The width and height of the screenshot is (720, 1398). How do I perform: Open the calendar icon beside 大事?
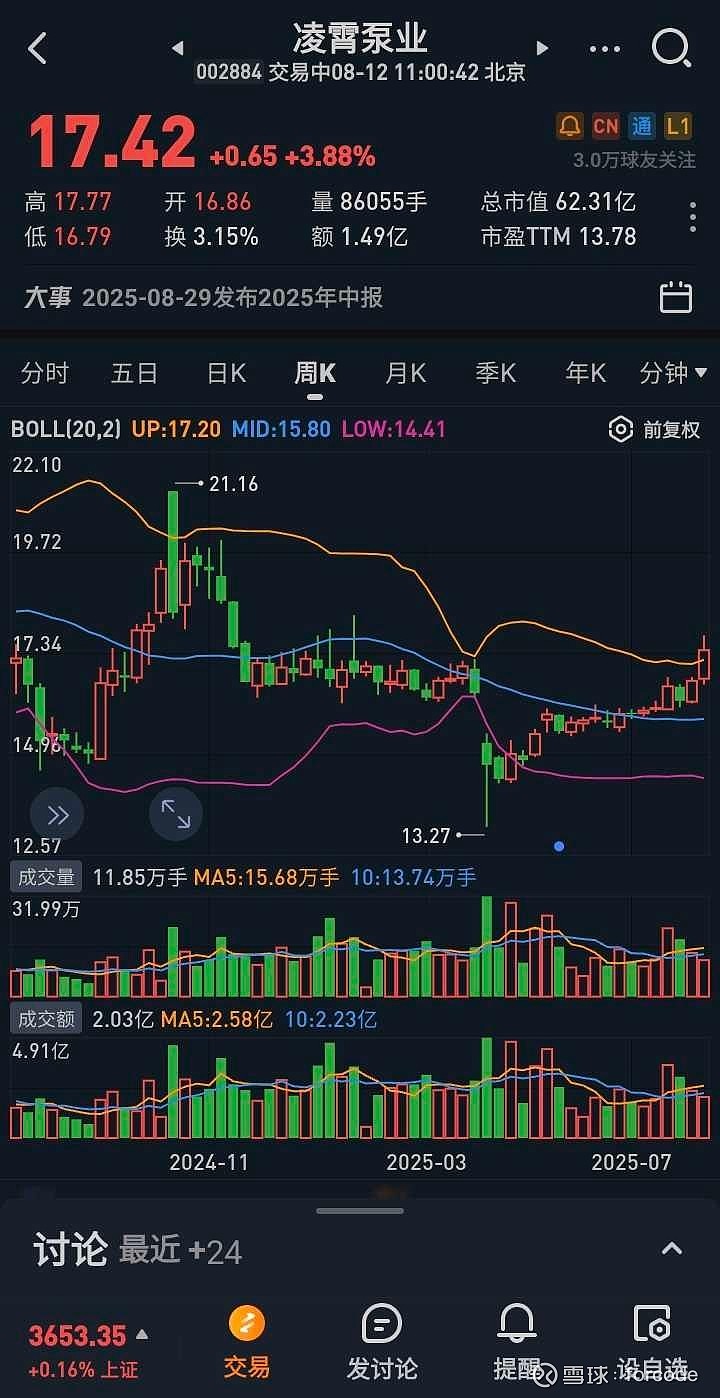coord(677,297)
